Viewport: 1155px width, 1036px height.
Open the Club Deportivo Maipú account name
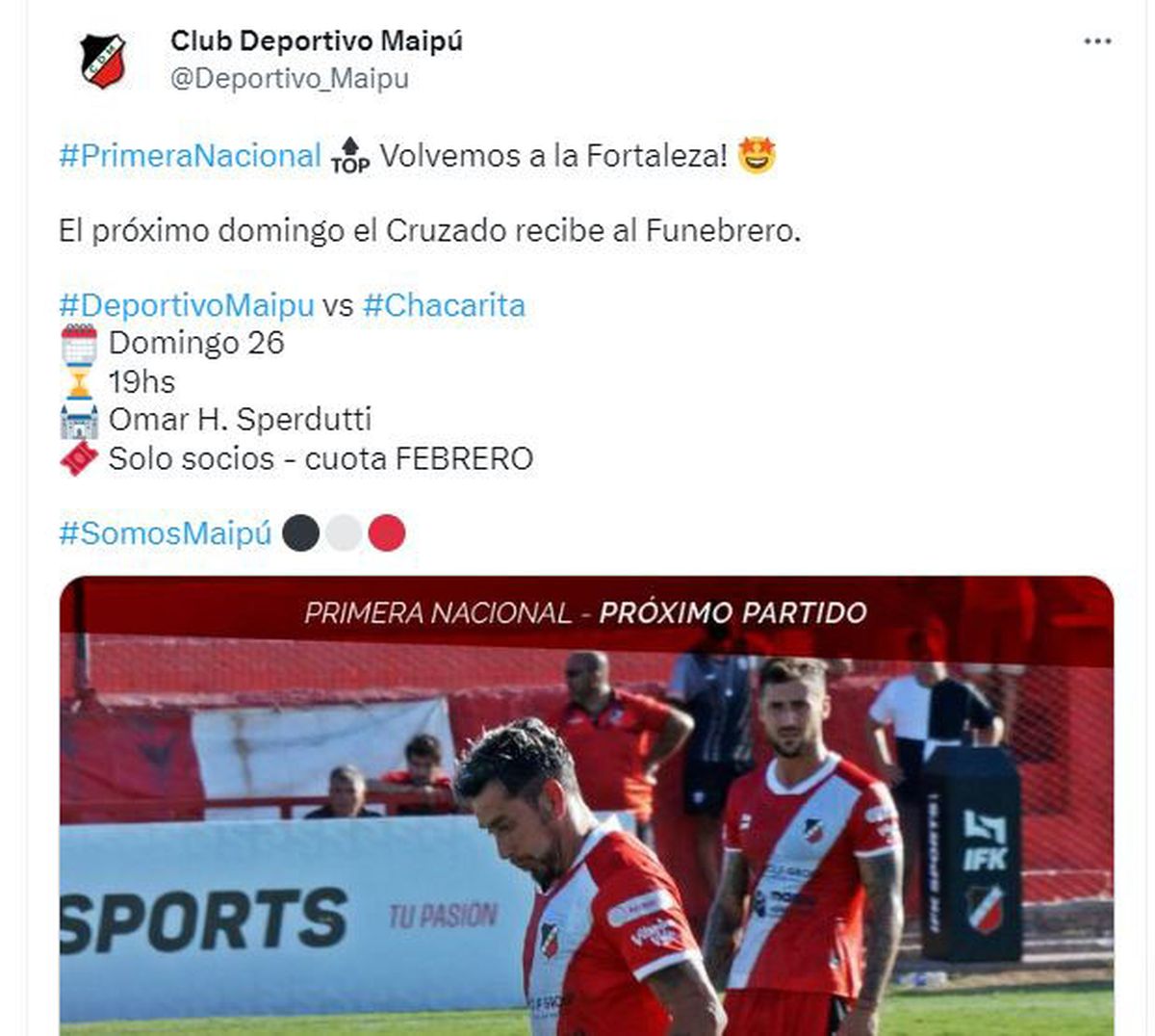point(317,41)
